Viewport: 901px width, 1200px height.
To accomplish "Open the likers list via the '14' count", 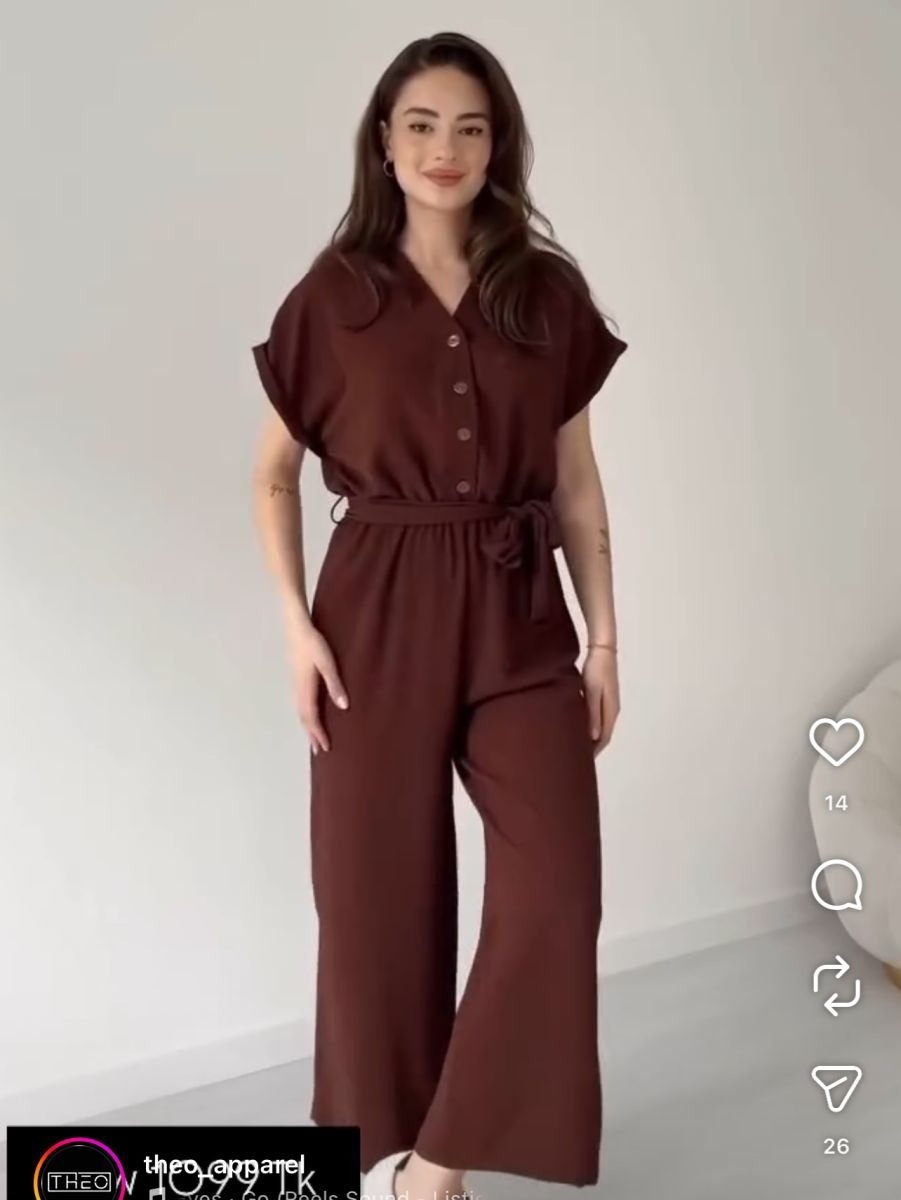I will [836, 802].
